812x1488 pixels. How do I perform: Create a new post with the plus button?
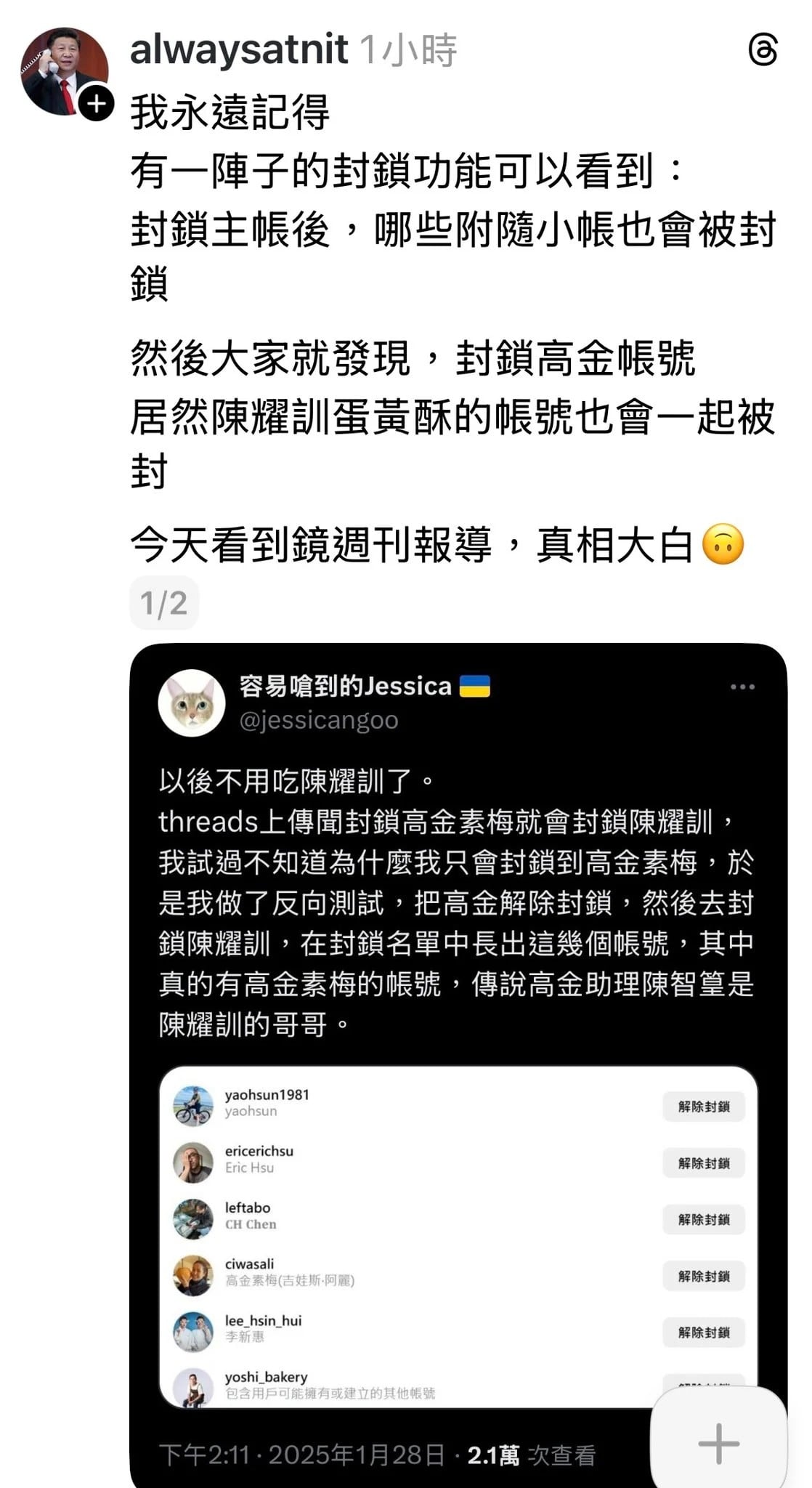point(718,1443)
